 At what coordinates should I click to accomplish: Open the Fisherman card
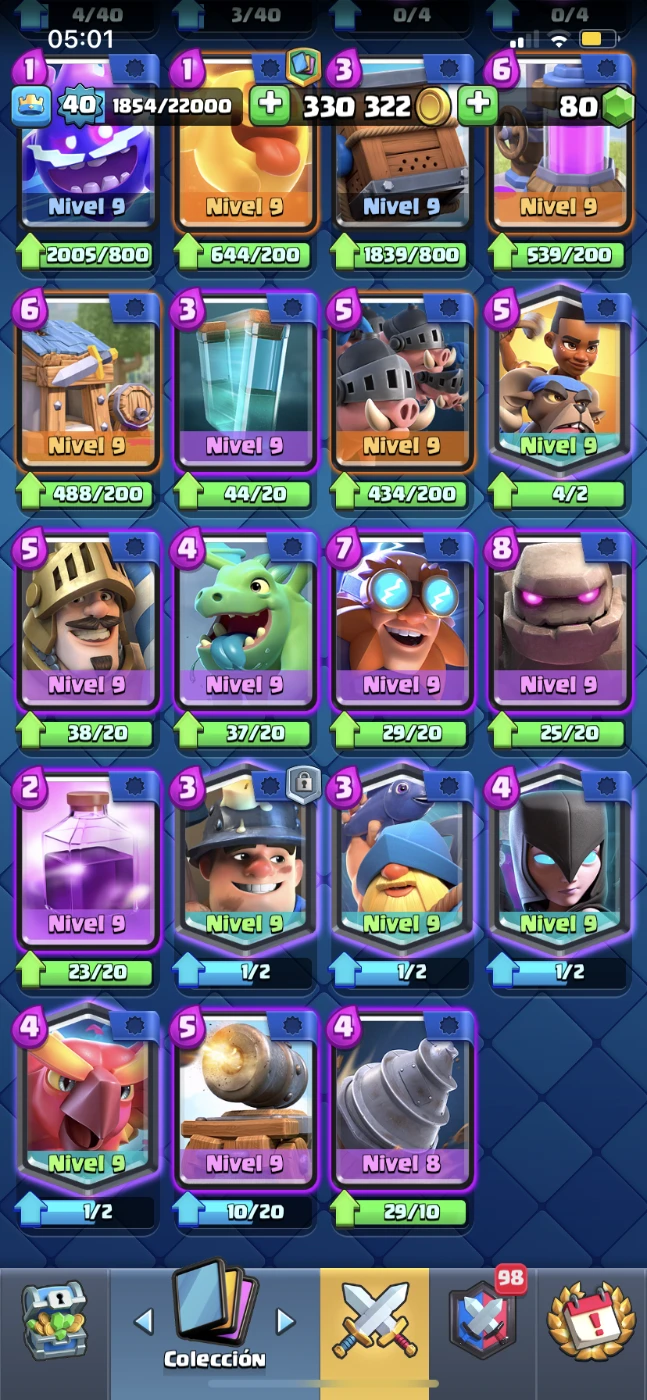[x=402, y=862]
